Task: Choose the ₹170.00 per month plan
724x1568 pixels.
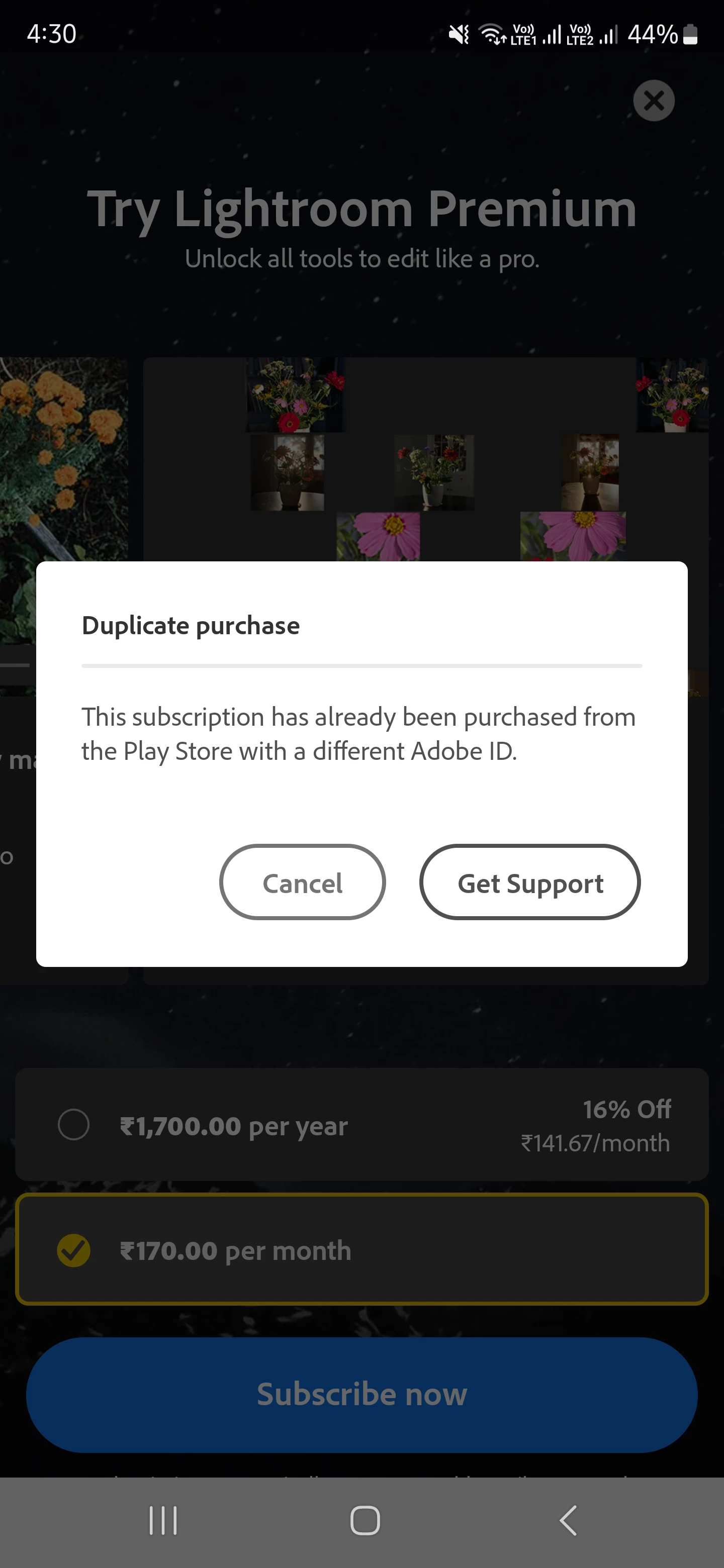Action: click(74, 1250)
